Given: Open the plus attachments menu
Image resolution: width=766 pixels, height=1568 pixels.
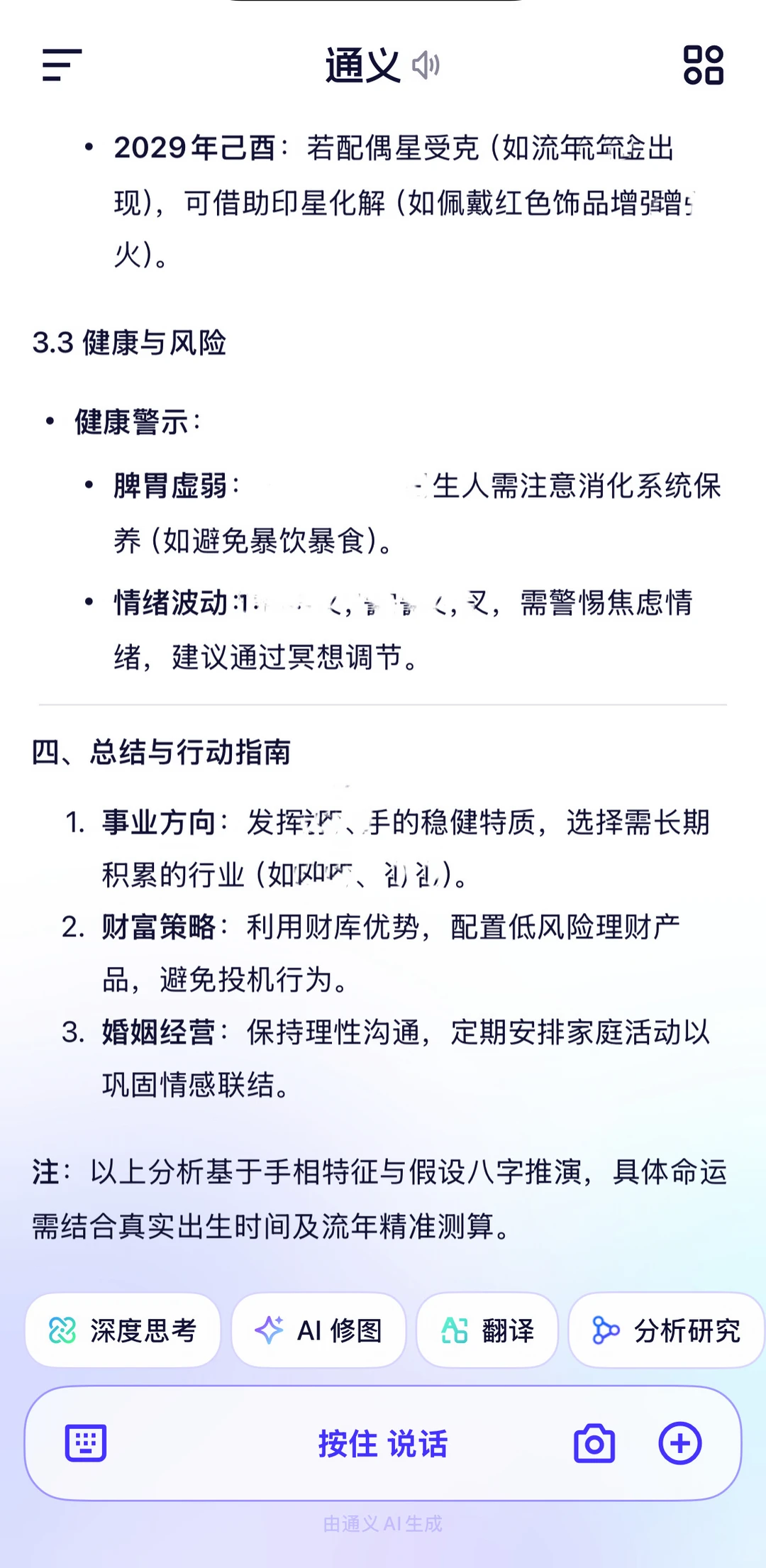Looking at the screenshot, I should tap(680, 1443).
